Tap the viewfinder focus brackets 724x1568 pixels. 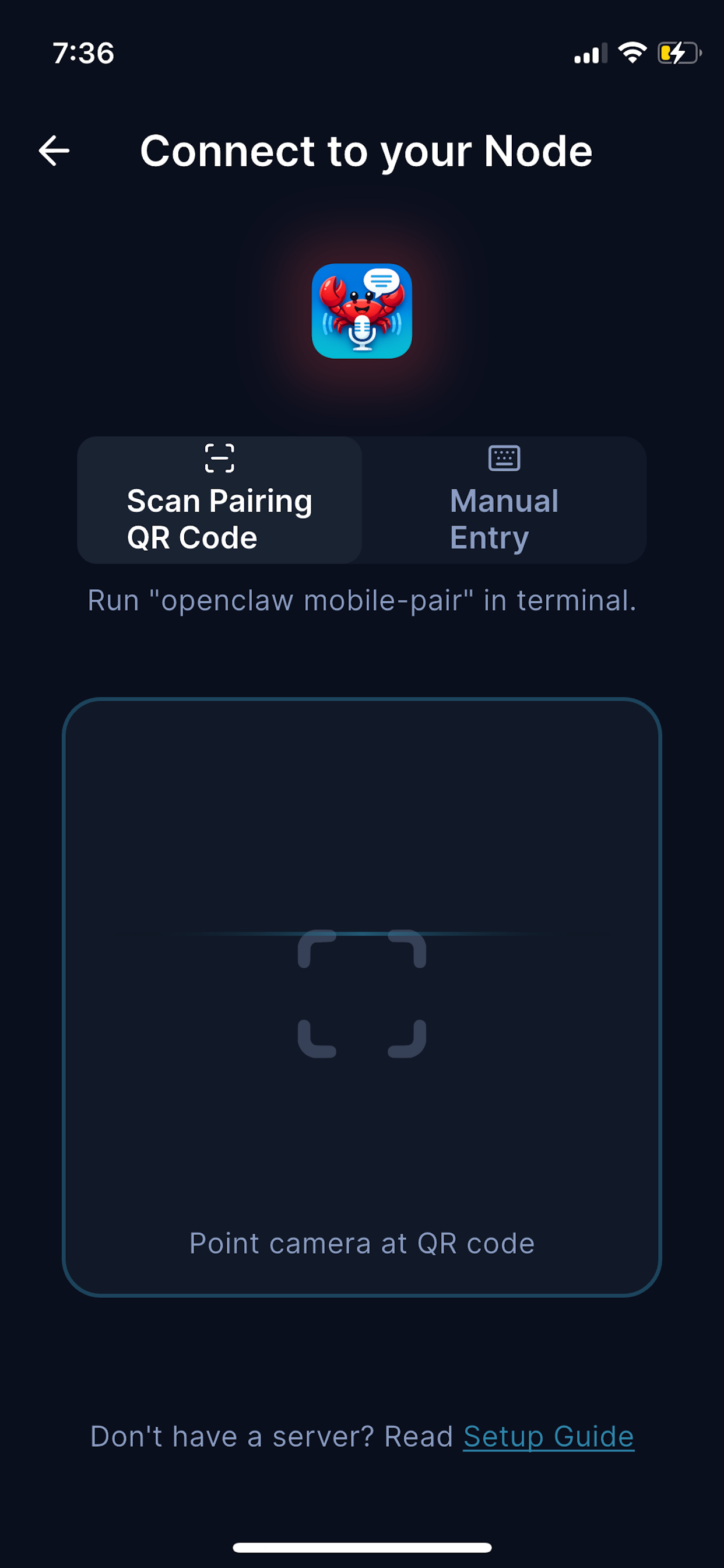[x=361, y=993]
